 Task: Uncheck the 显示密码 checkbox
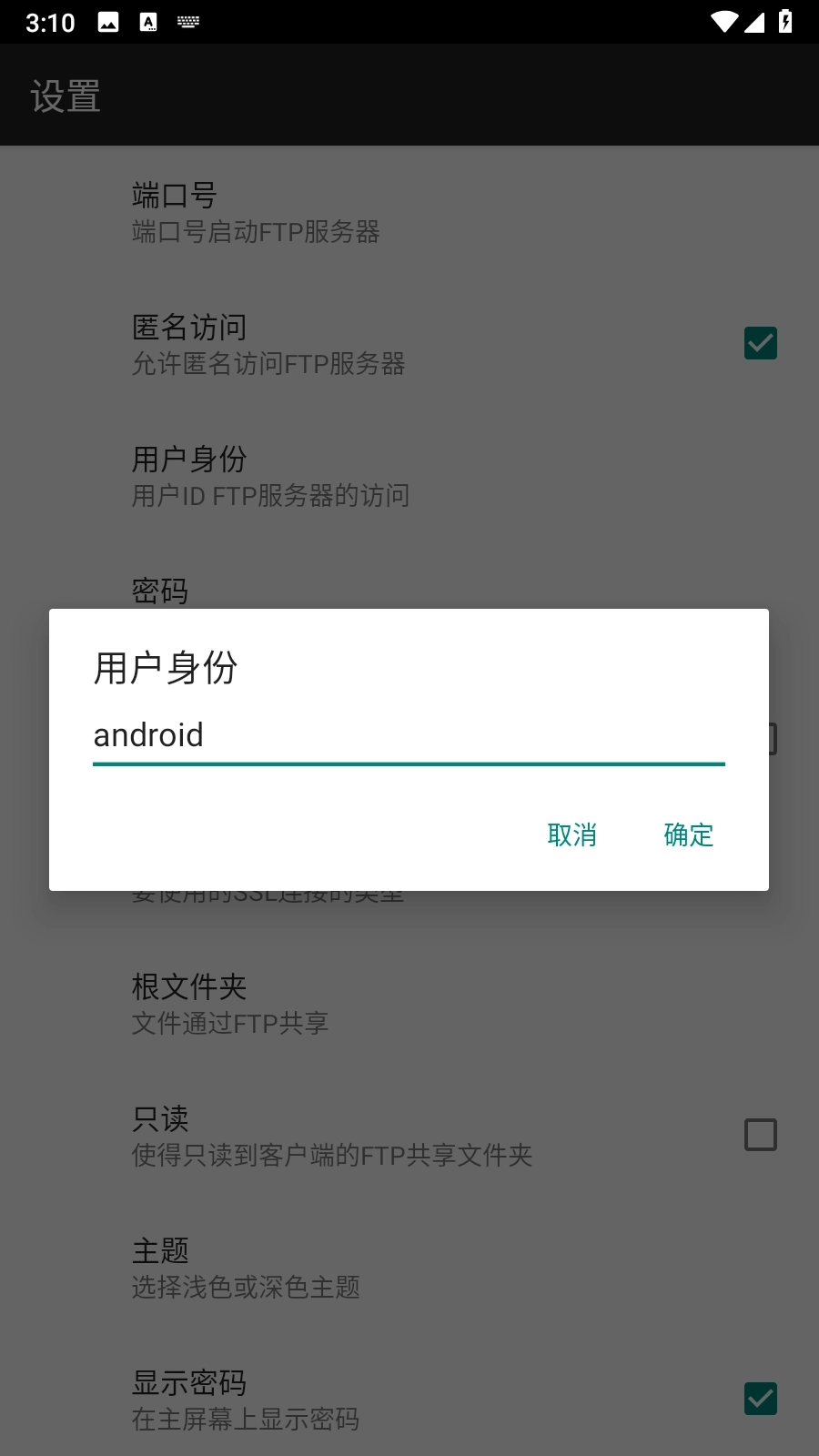point(760,1400)
